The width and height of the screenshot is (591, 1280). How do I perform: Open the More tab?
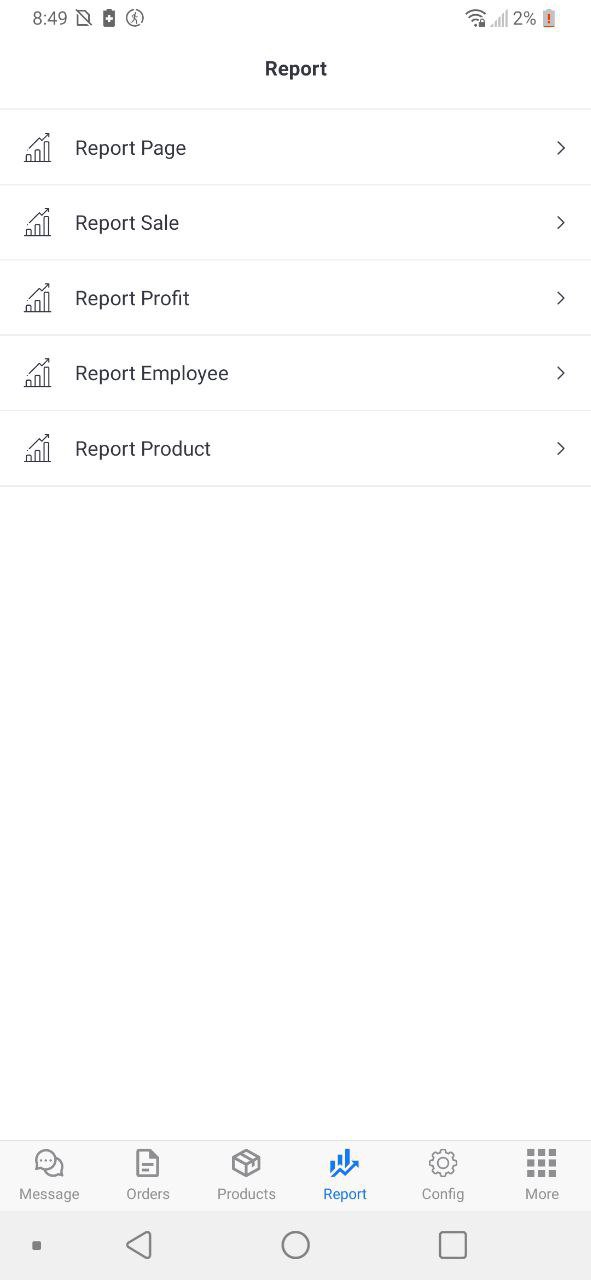tap(542, 1175)
